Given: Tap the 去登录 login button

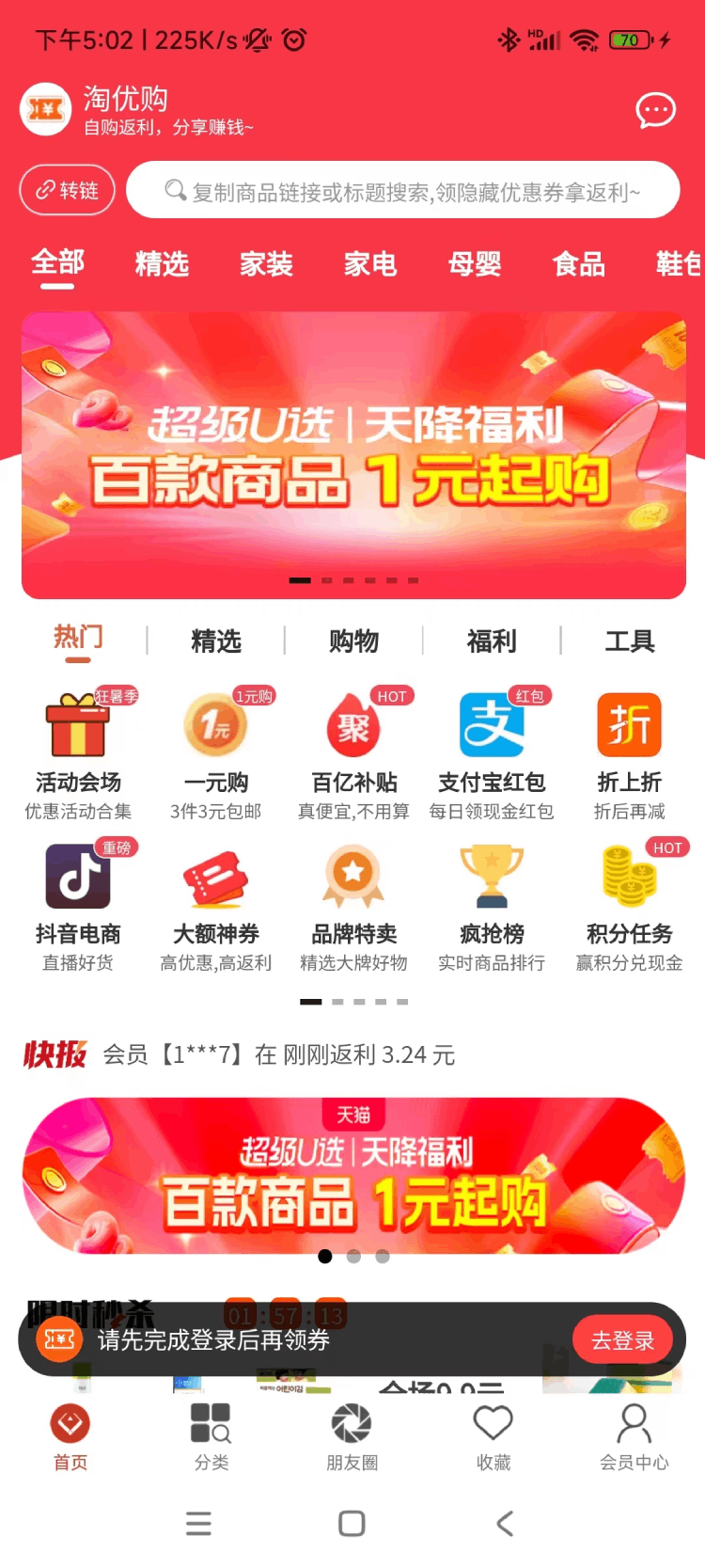Looking at the screenshot, I should (x=622, y=1339).
